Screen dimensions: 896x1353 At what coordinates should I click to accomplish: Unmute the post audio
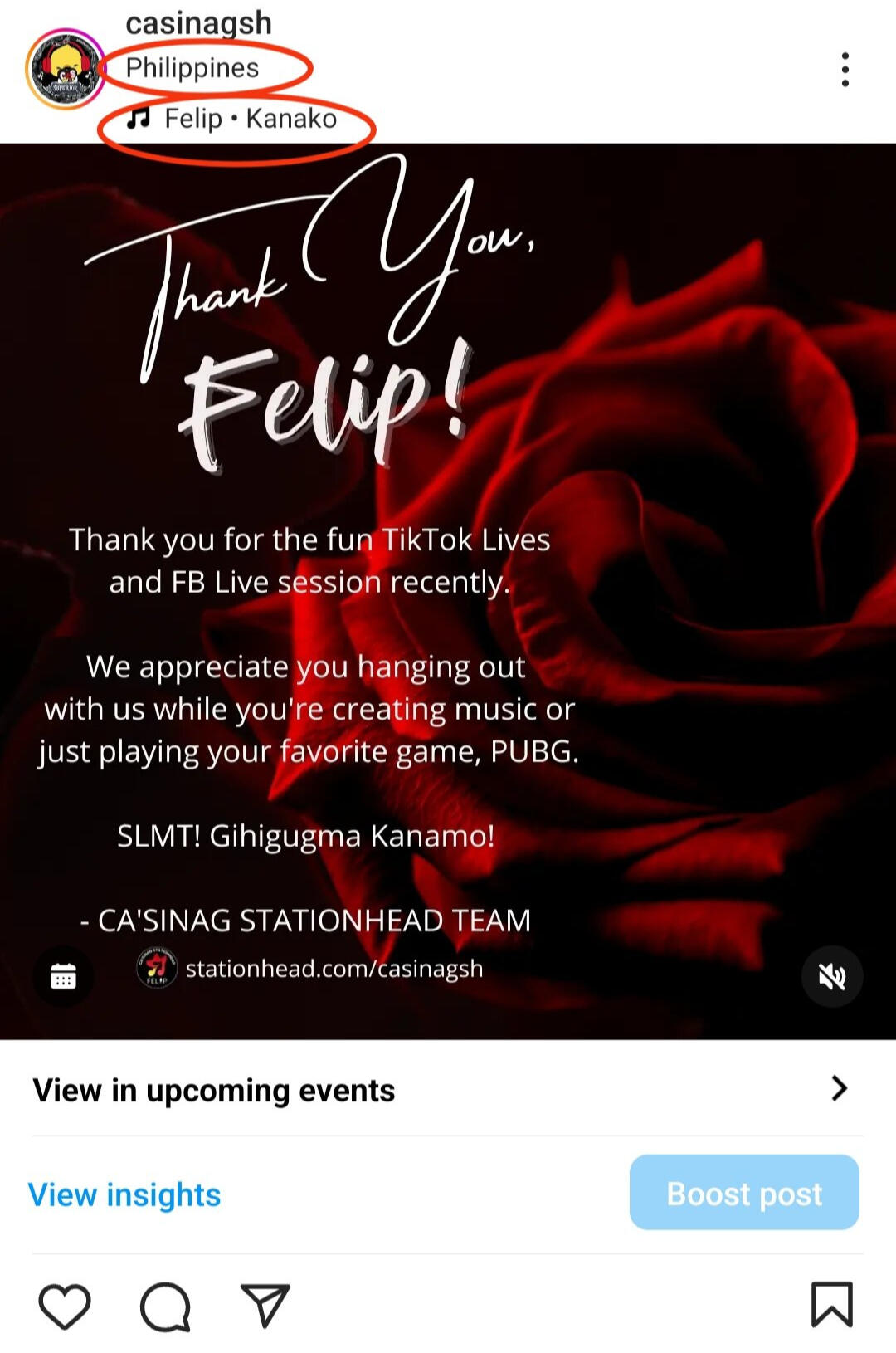831,976
